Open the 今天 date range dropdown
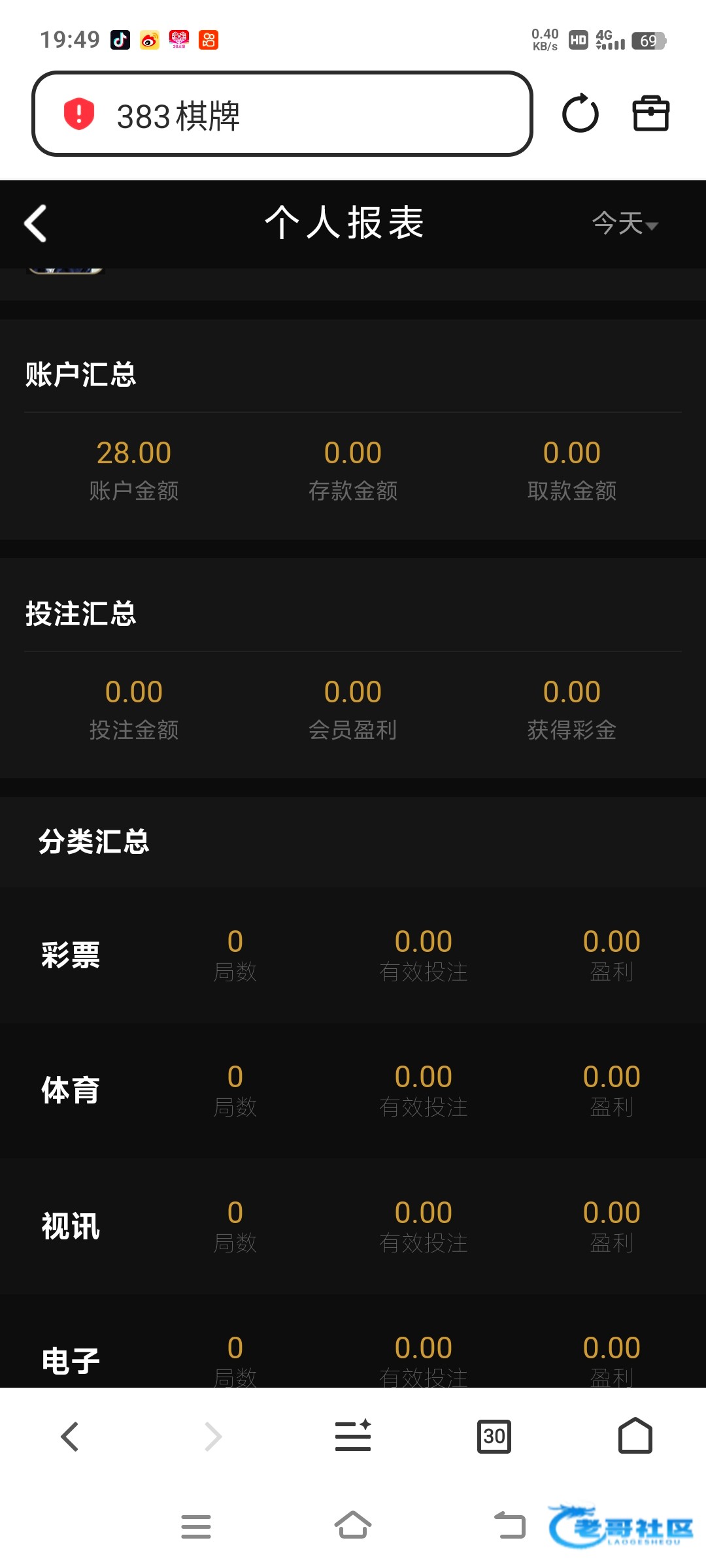 625,223
